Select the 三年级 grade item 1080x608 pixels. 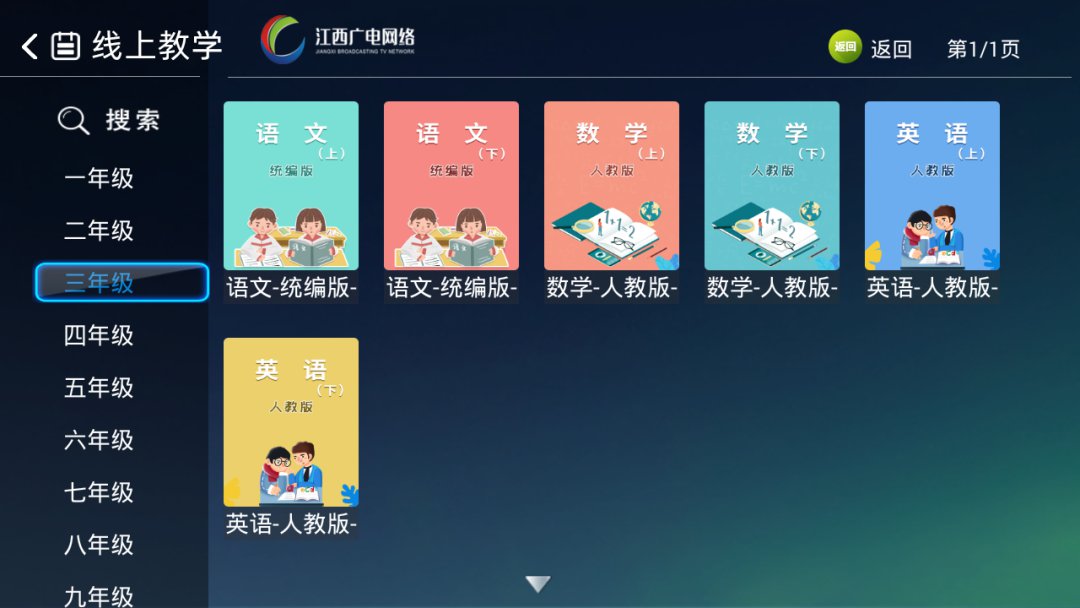[x=120, y=283]
